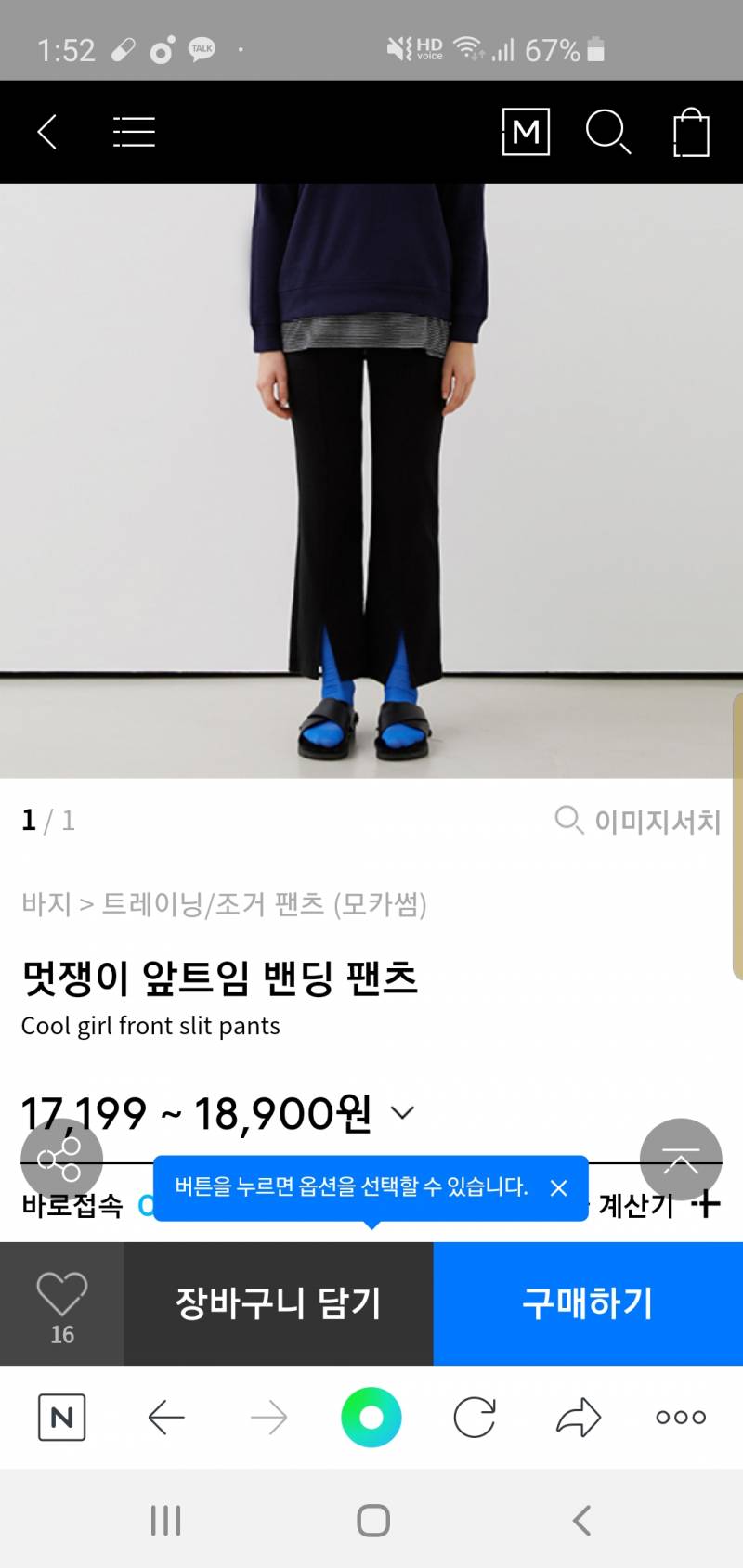
Task: Tap the plus icon next to 계산기
Action: click(708, 1204)
